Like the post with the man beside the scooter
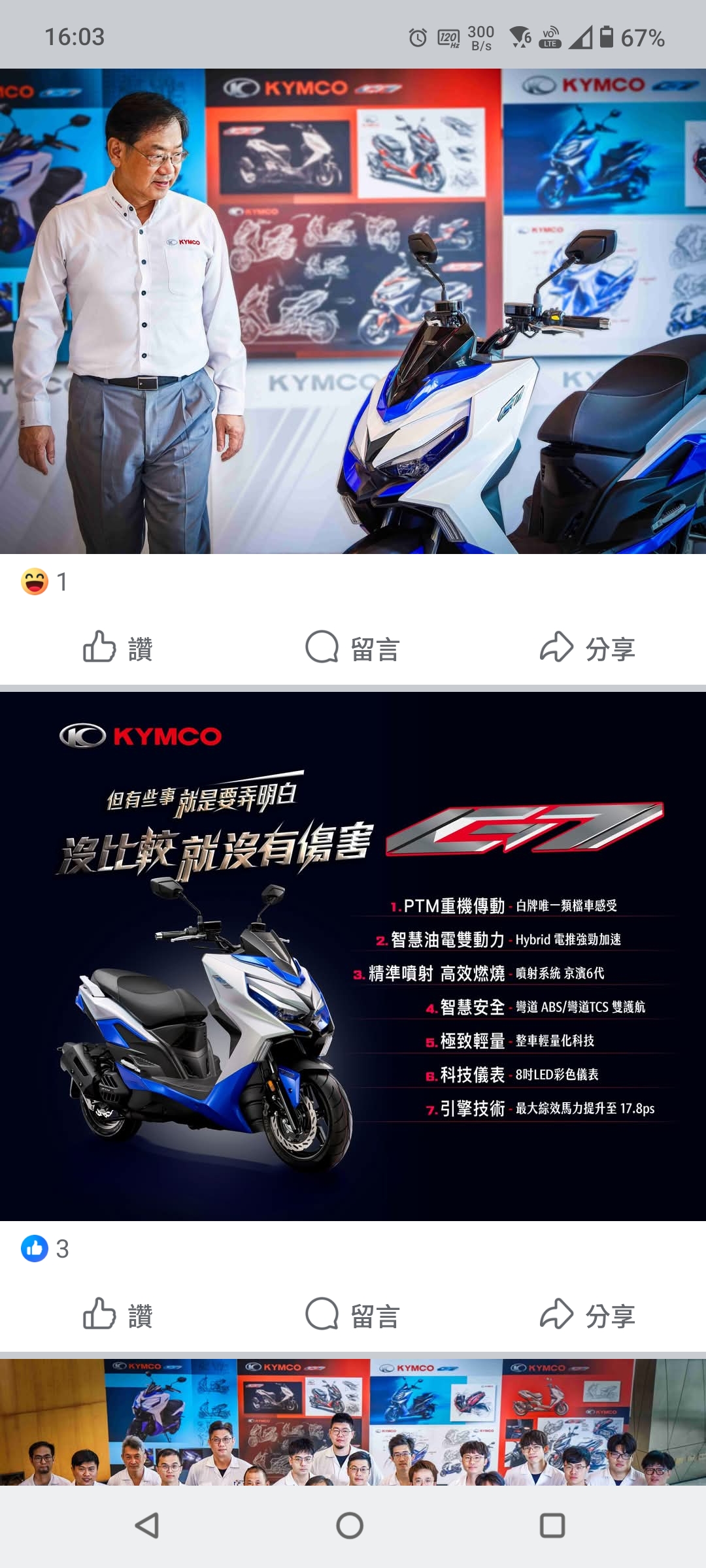Screen dimensions: 706x1568 [x=118, y=648]
